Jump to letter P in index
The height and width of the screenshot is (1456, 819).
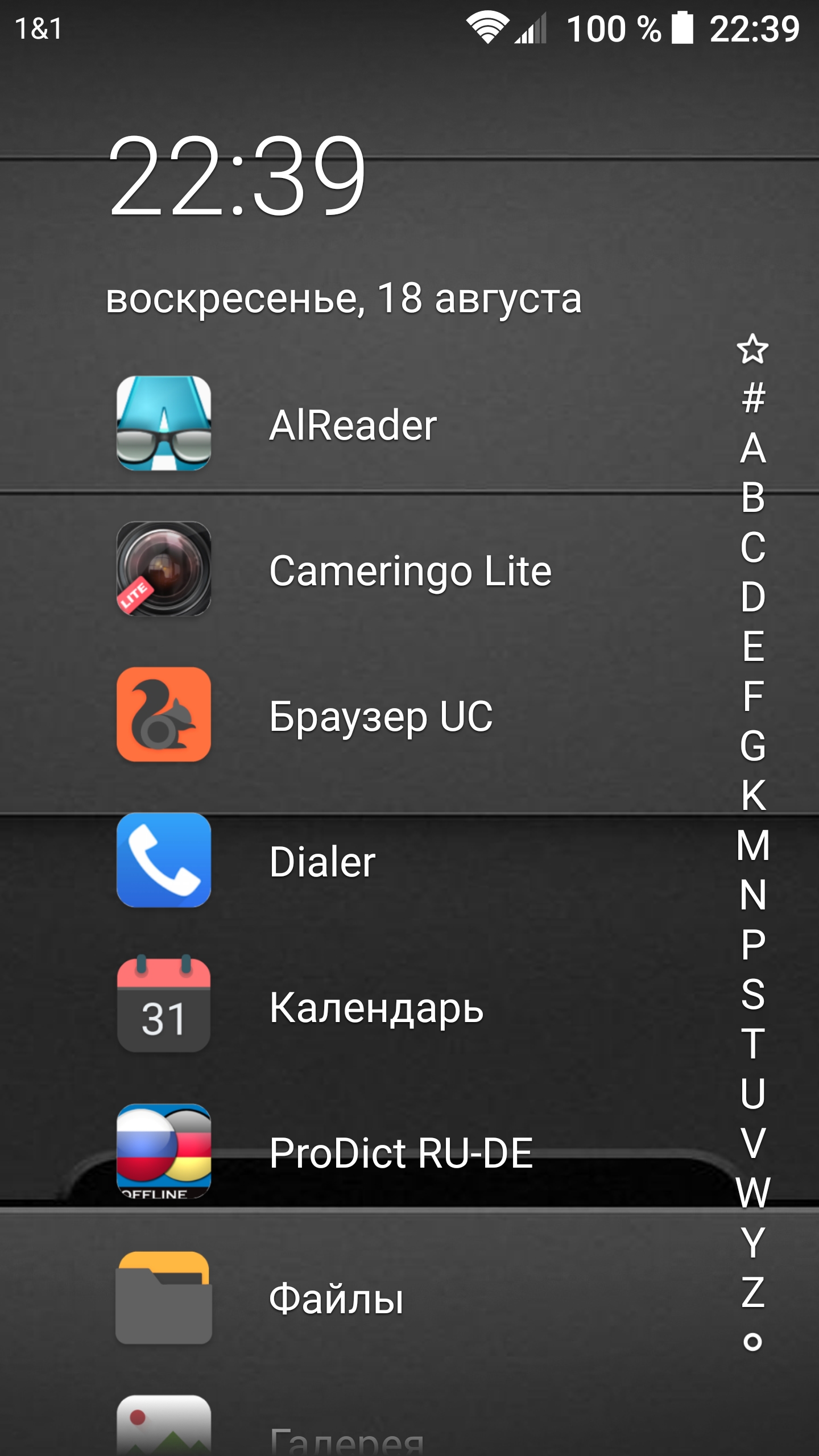point(752,944)
